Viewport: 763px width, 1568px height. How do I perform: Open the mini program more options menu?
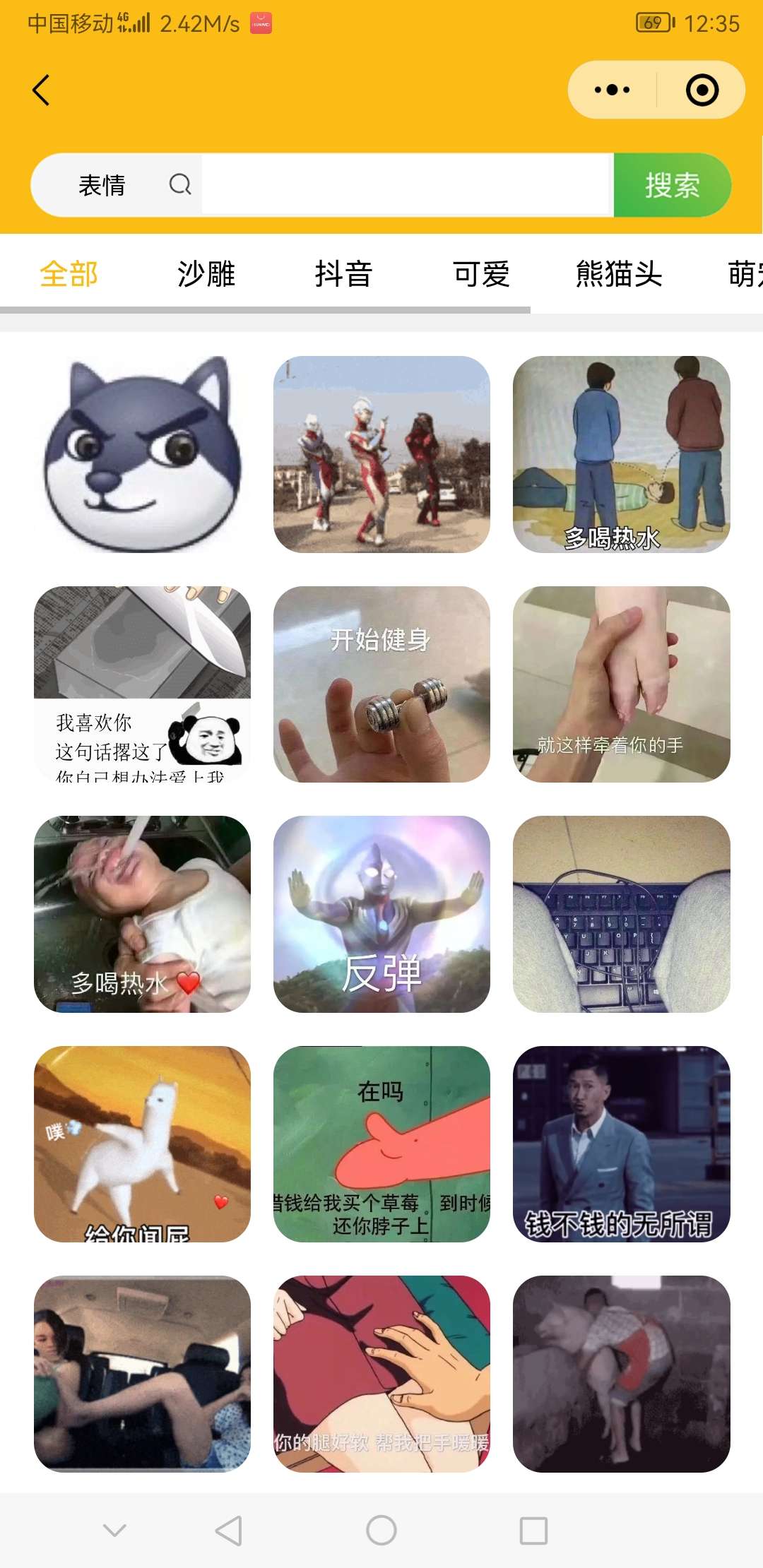pos(612,90)
